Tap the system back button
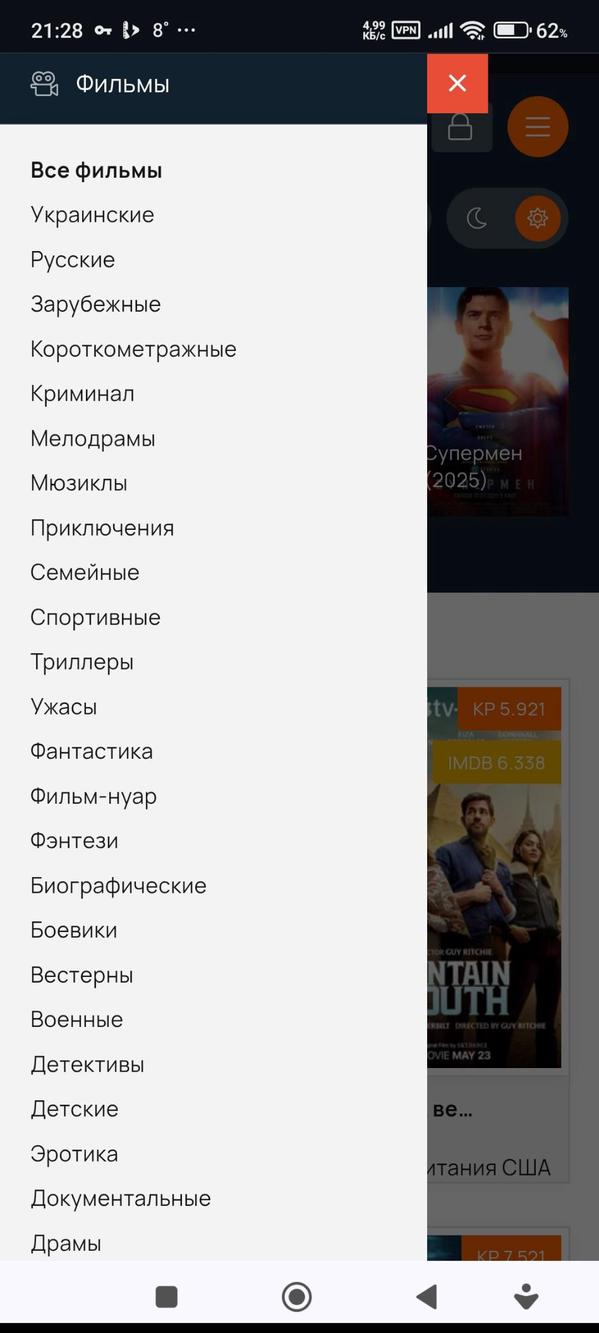 coord(427,1297)
